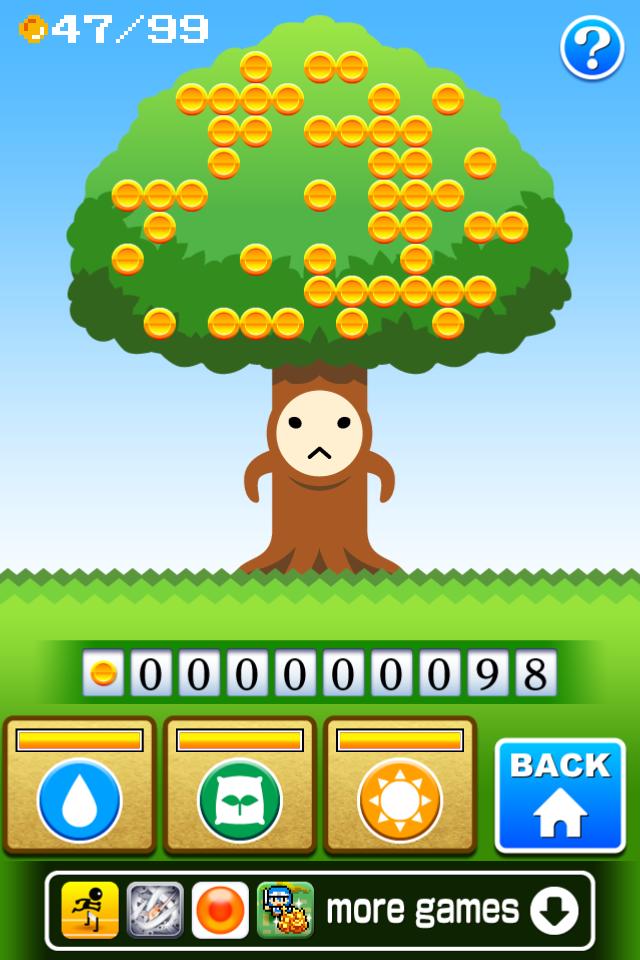
Task: Go back home with the BACK button
Action: click(560, 795)
